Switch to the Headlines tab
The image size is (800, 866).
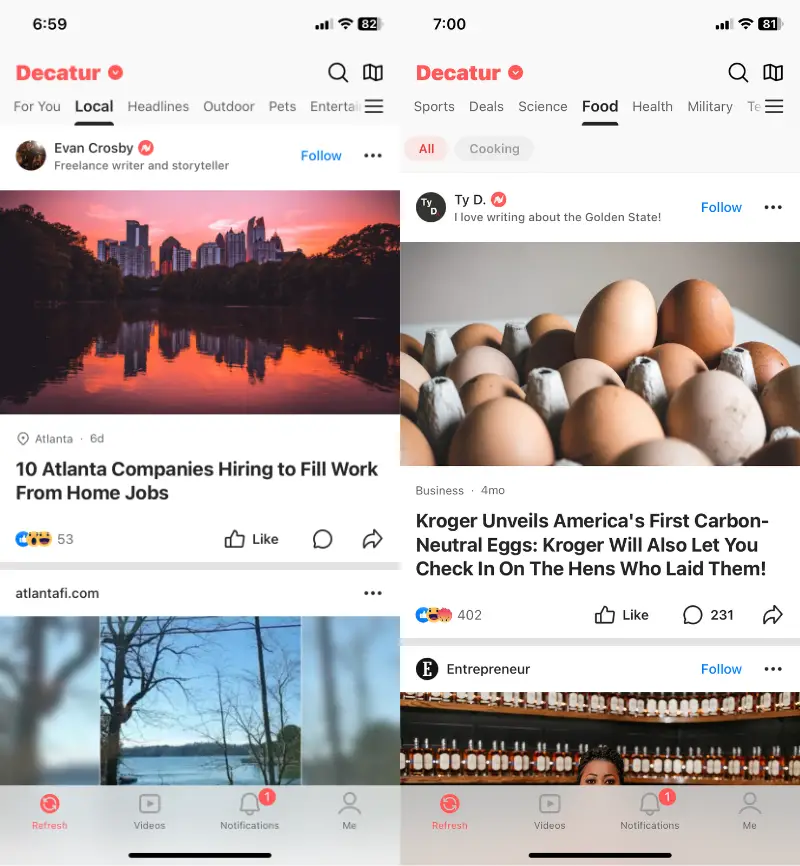(x=158, y=106)
